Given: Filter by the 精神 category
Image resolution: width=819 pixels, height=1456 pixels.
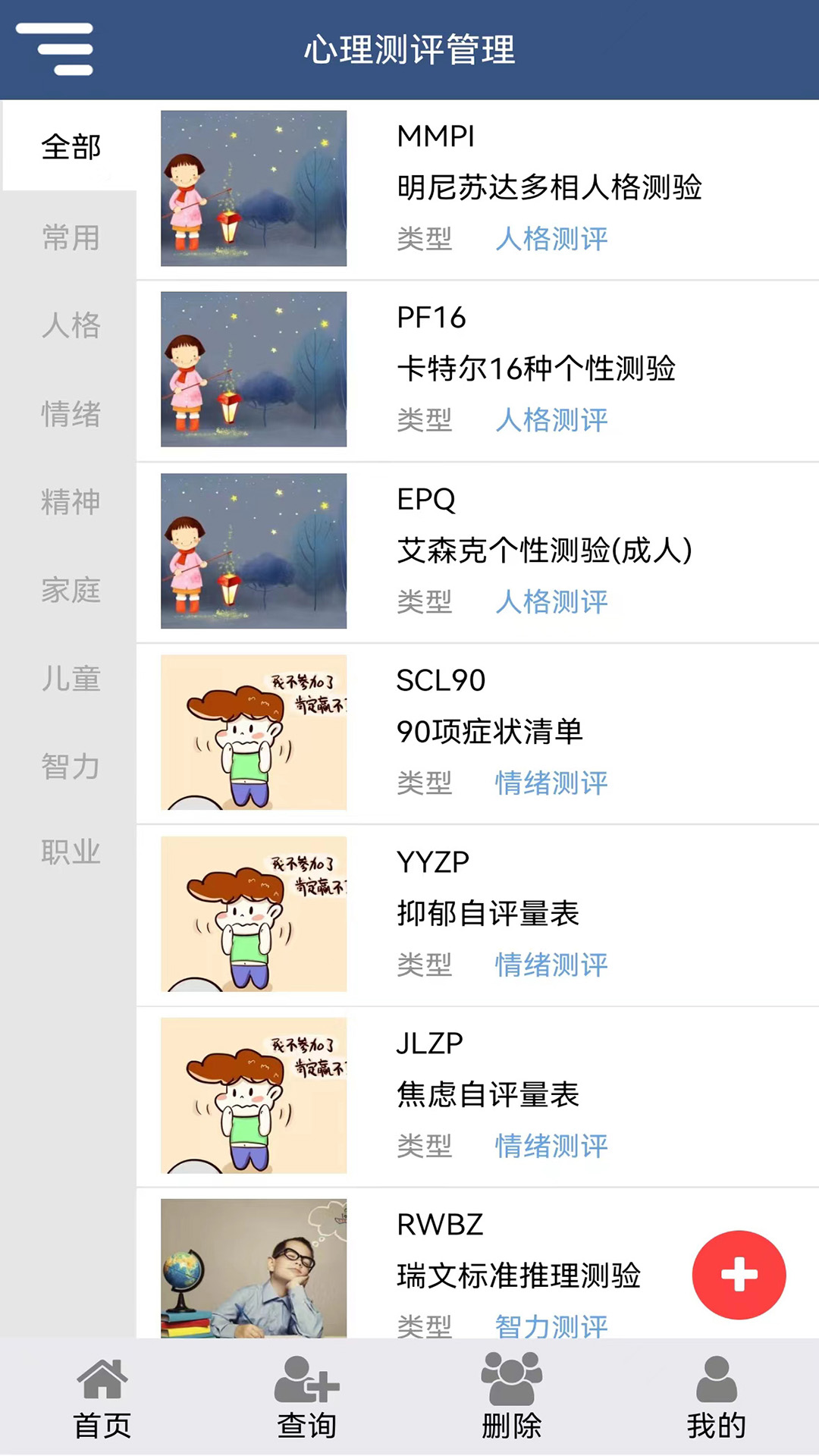Looking at the screenshot, I should pos(71,502).
